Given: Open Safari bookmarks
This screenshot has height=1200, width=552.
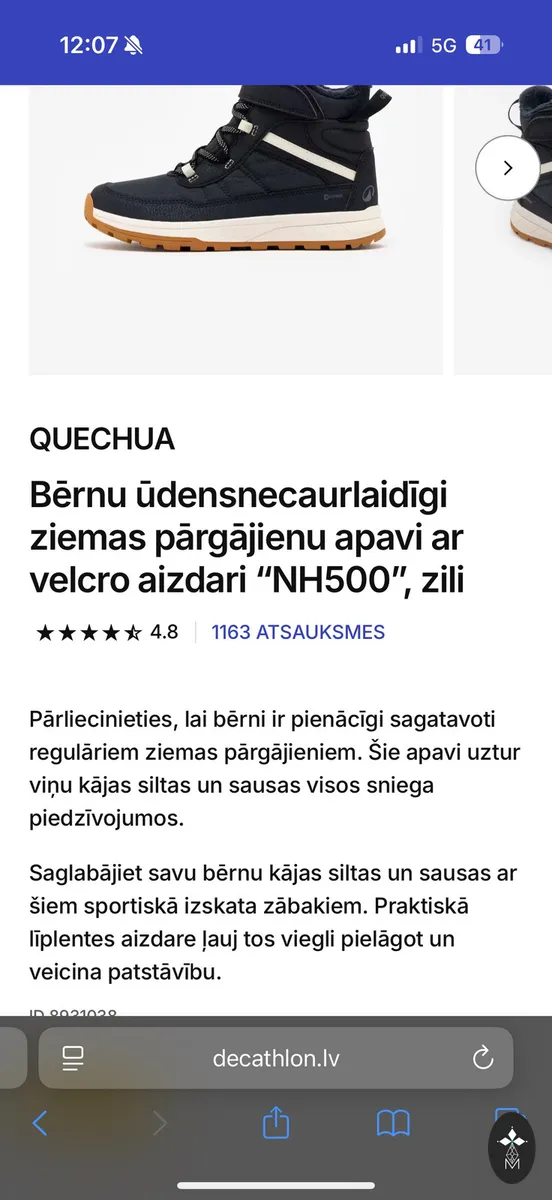Looking at the screenshot, I should tap(393, 1123).
